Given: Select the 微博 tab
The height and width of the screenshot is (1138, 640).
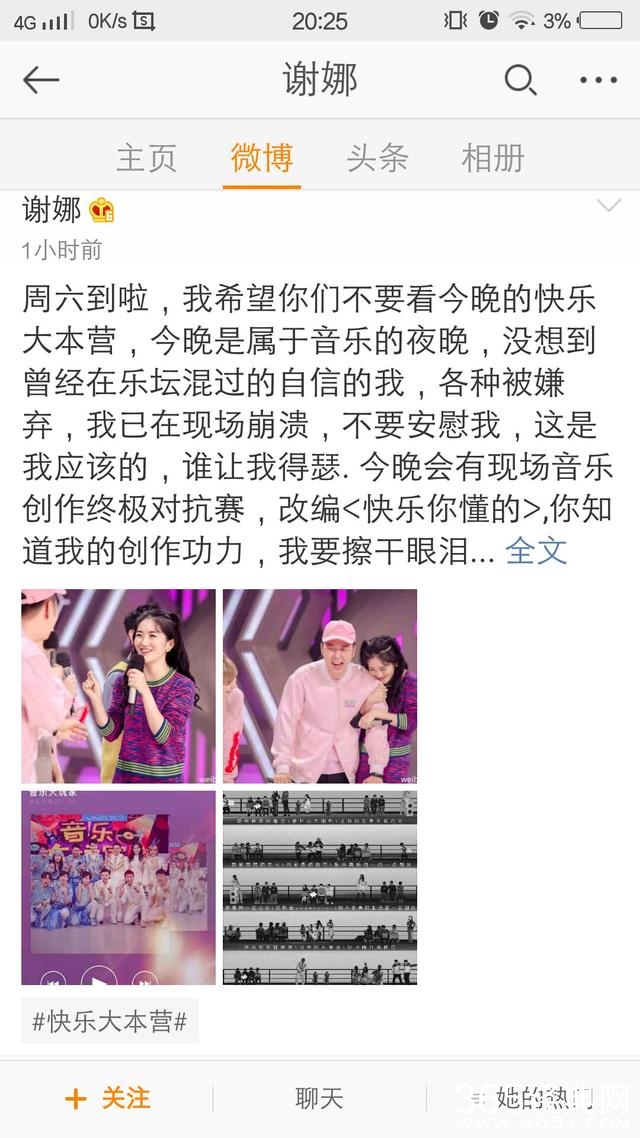Looking at the screenshot, I should click(262, 157).
